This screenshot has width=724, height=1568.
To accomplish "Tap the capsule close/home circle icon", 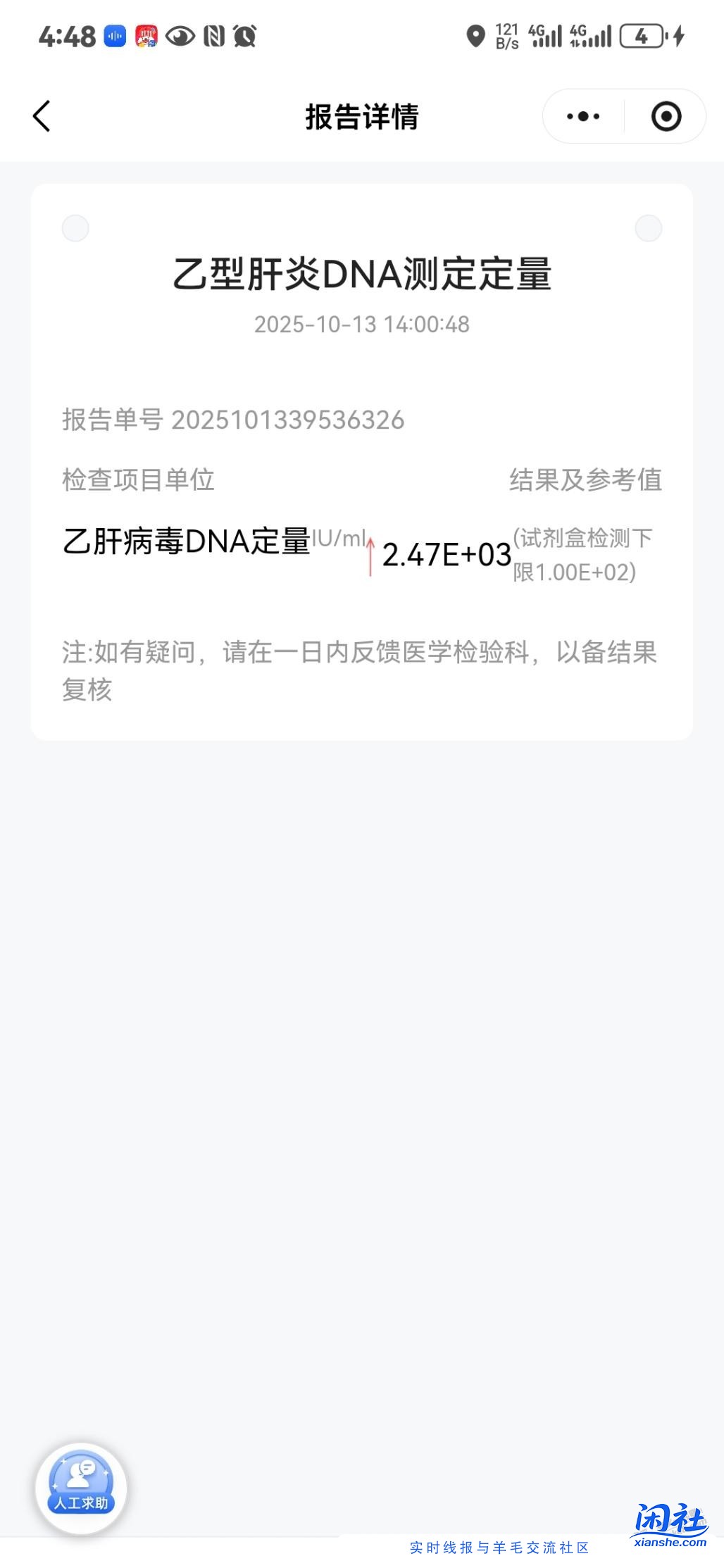I will (x=665, y=116).
